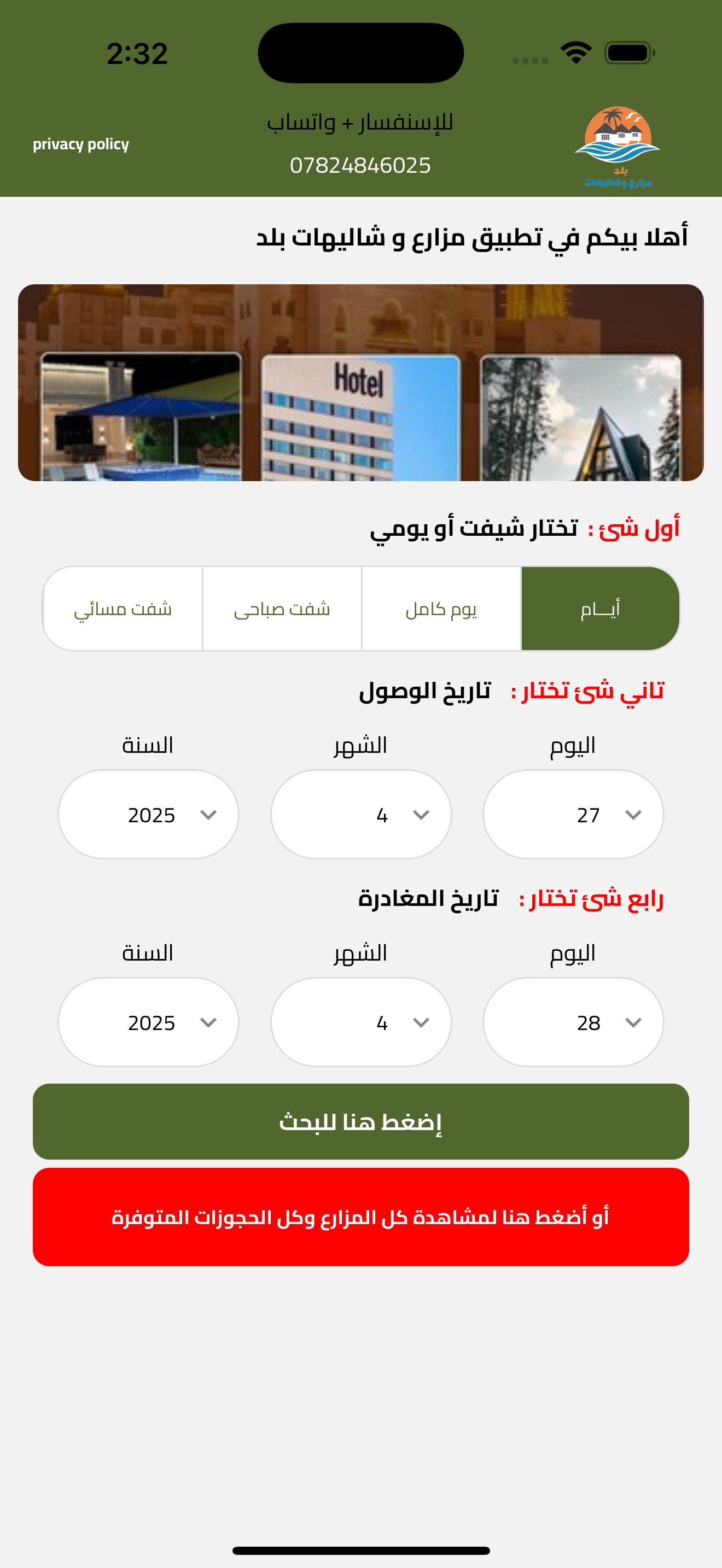The width and height of the screenshot is (722, 1568).
Task: Click the مزارع وشاليهات بلد app logo
Action: coord(618,146)
